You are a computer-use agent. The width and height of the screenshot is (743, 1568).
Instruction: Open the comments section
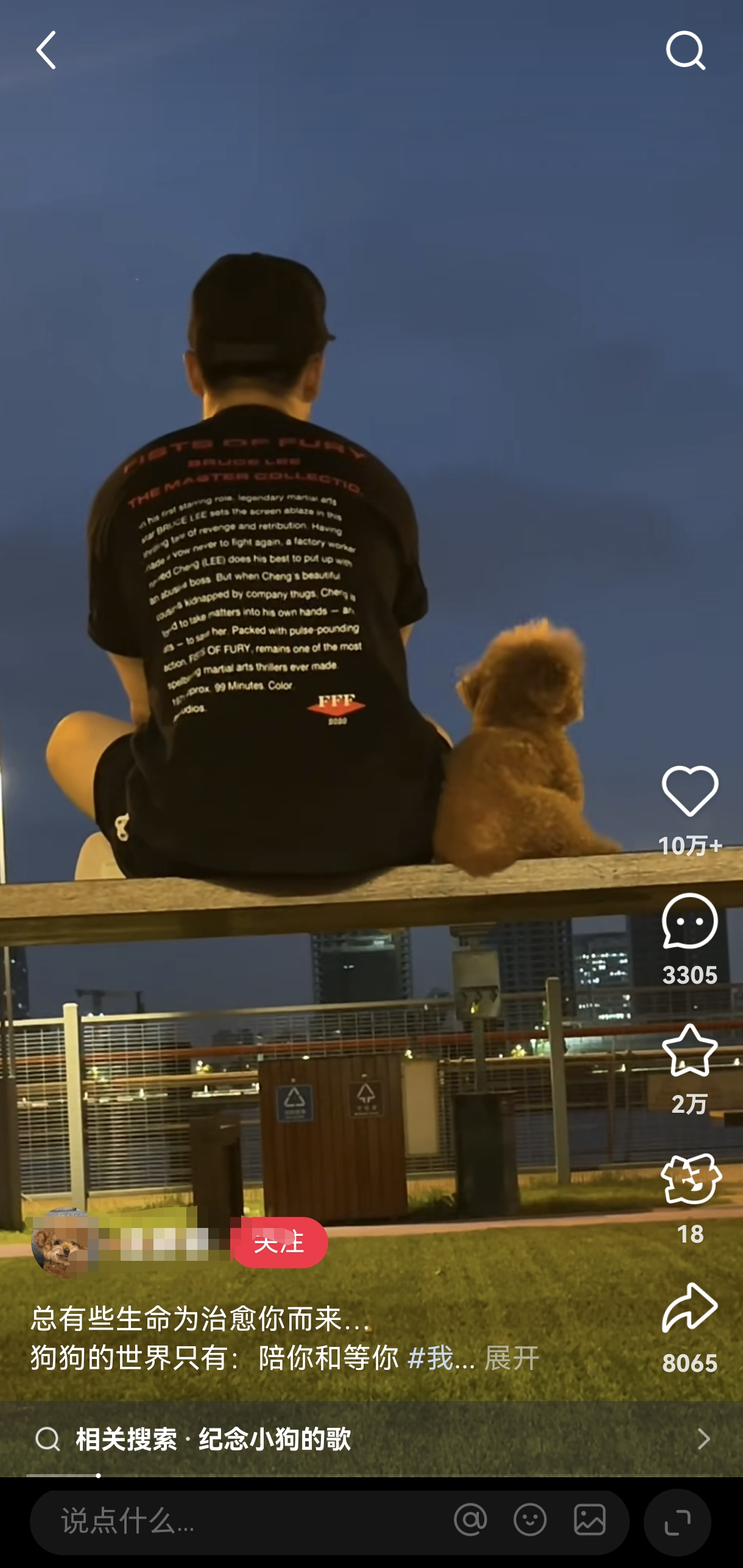pyautogui.click(x=689, y=923)
